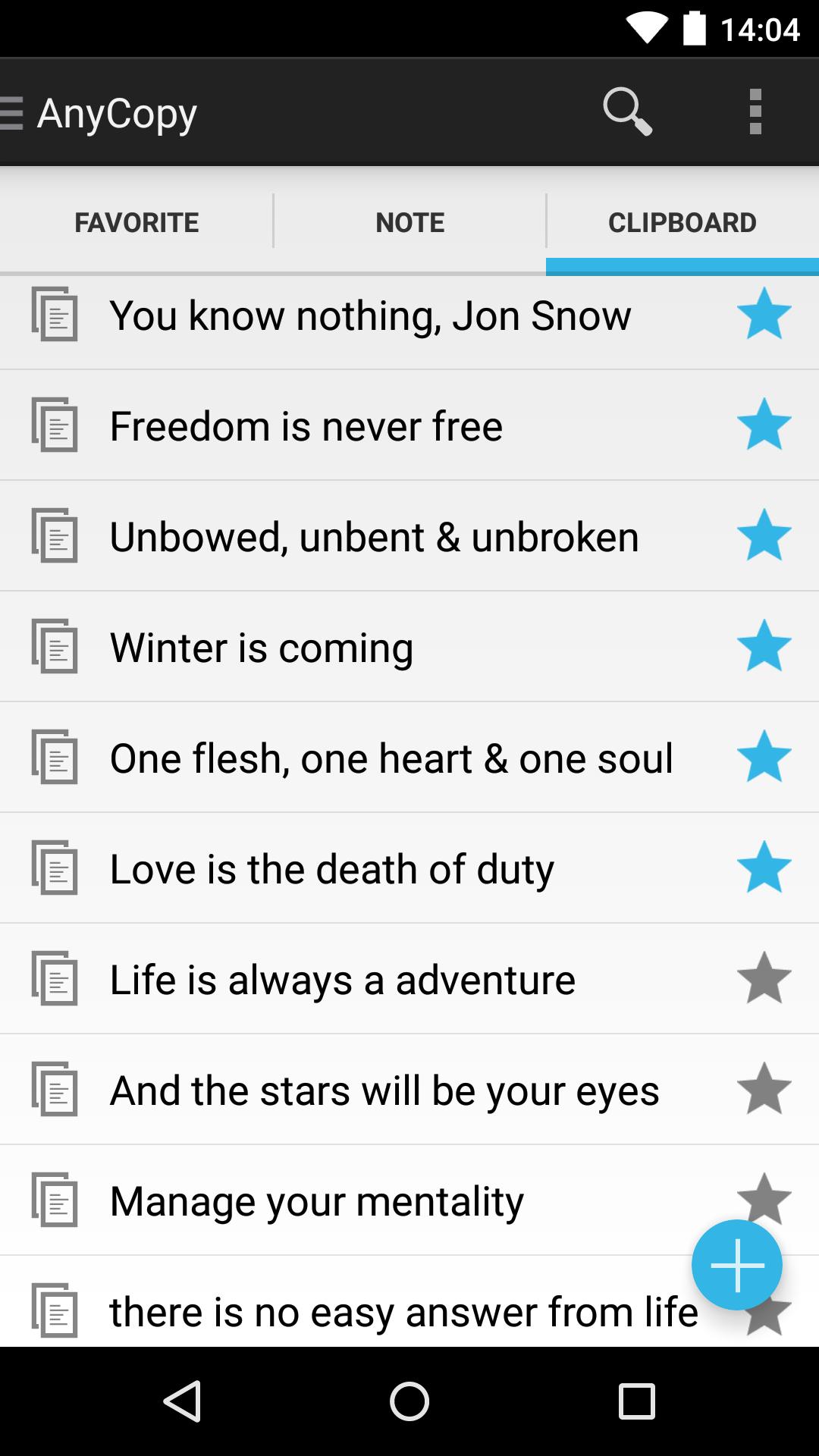
Task: Switch to the Note tab
Action: point(409,222)
